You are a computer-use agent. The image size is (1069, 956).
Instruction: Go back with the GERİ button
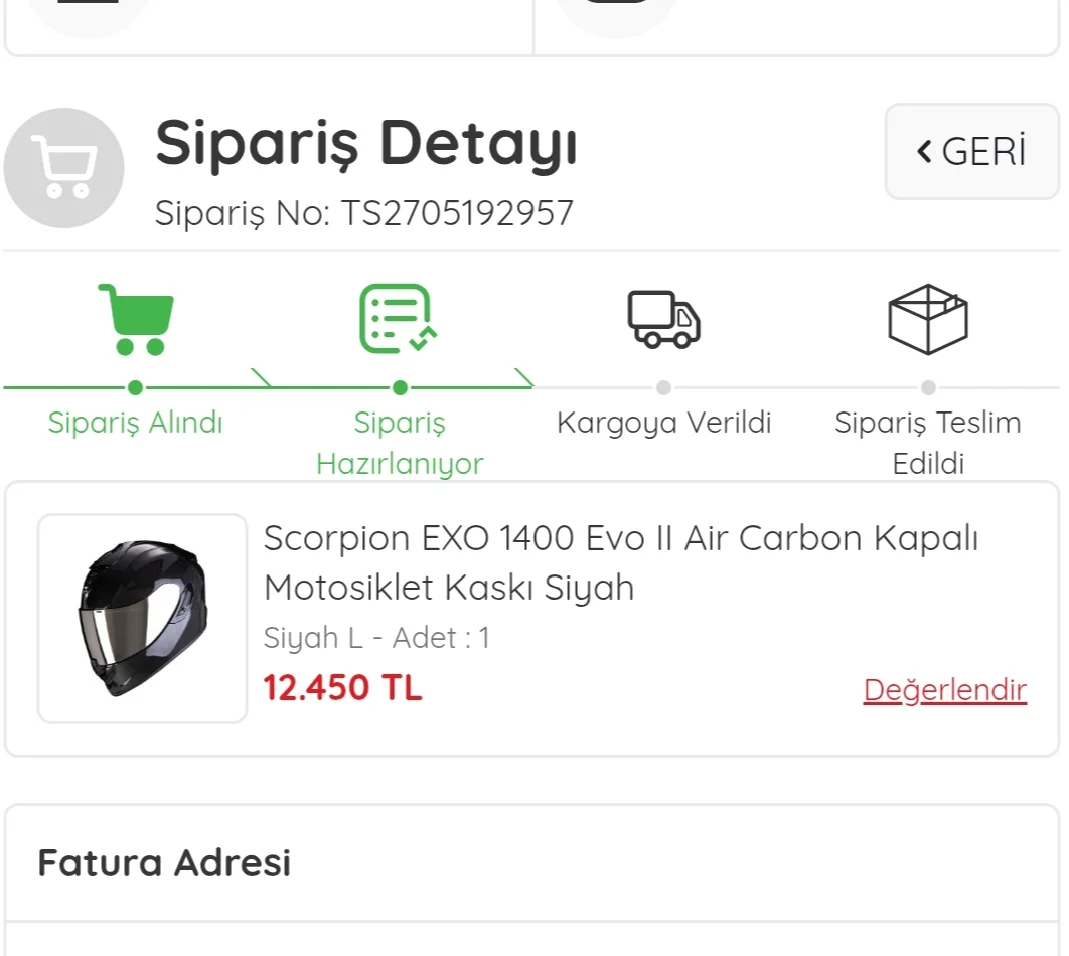pyautogui.click(x=971, y=152)
